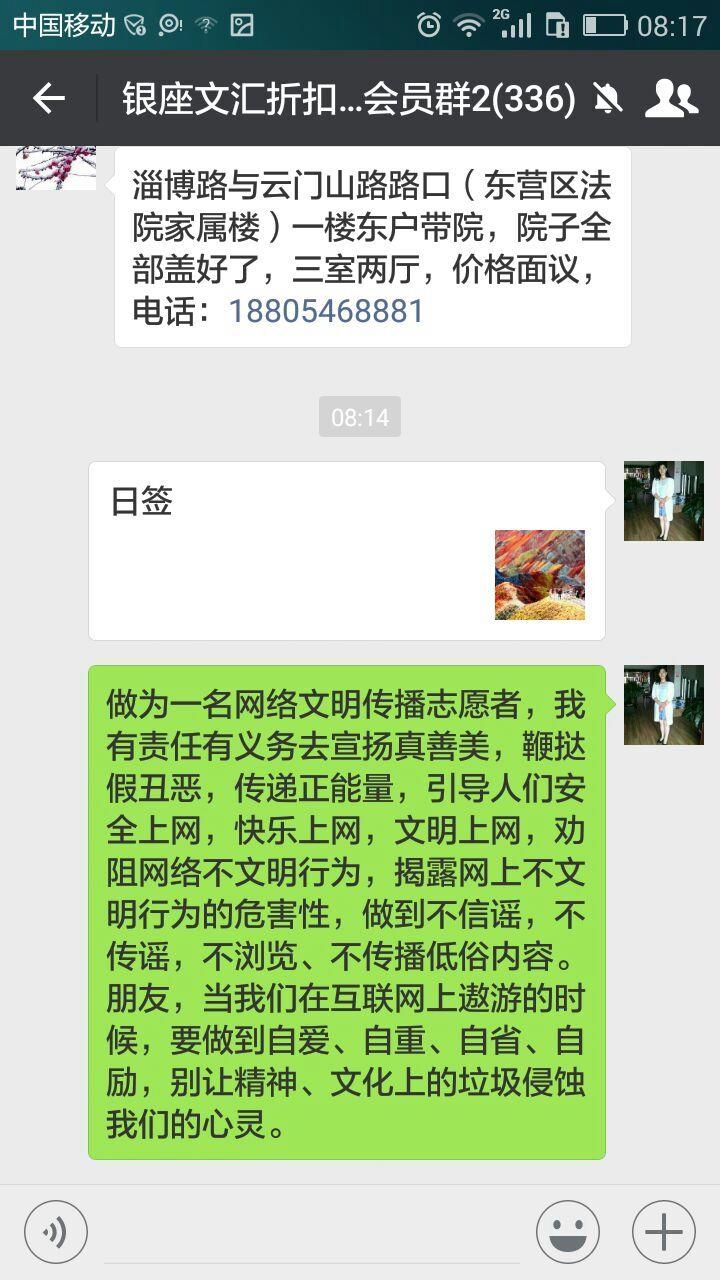Open avatar of the 淄博路 message sender
Viewport: 720px width, 1280px height.
[x=56, y=168]
